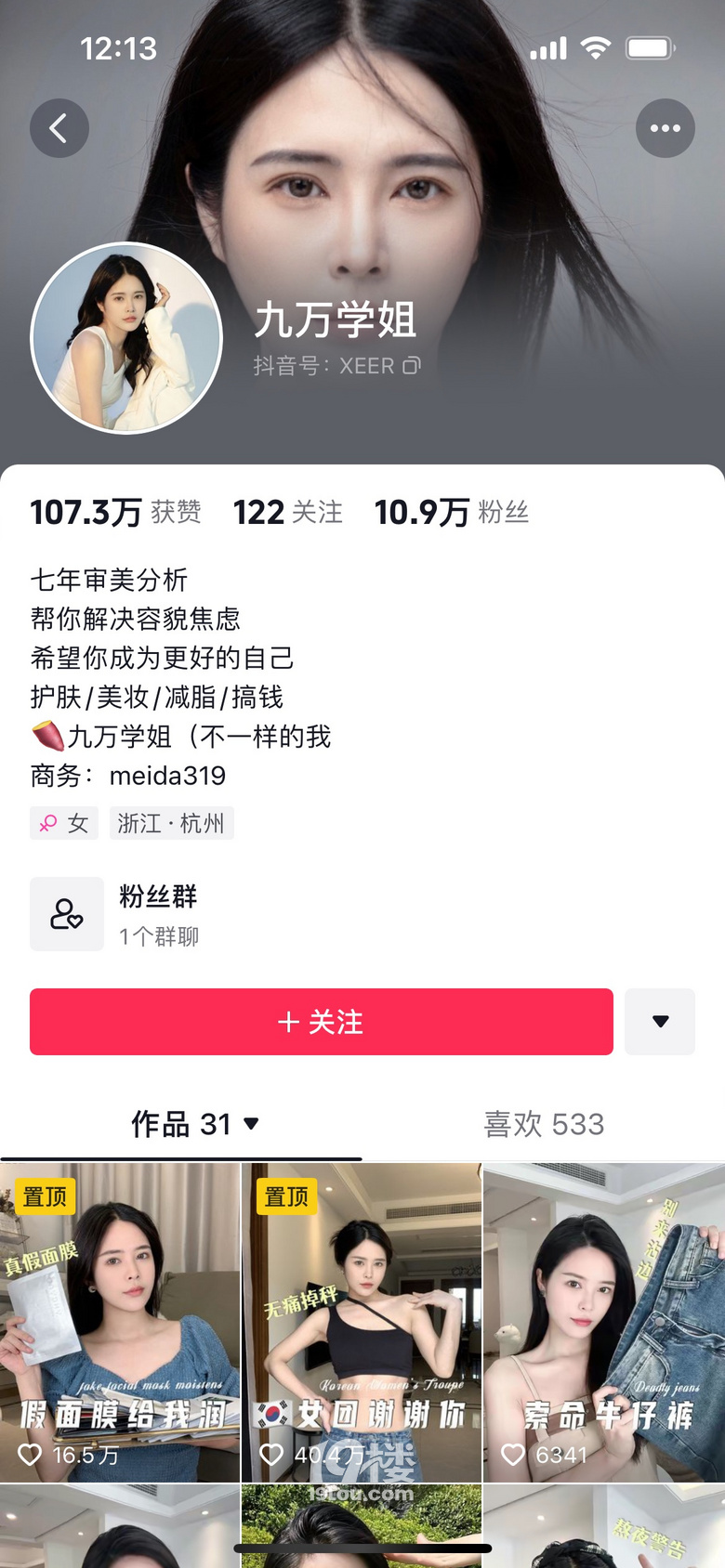Expand the dropdown arrow beside 关注

[x=660, y=1022]
